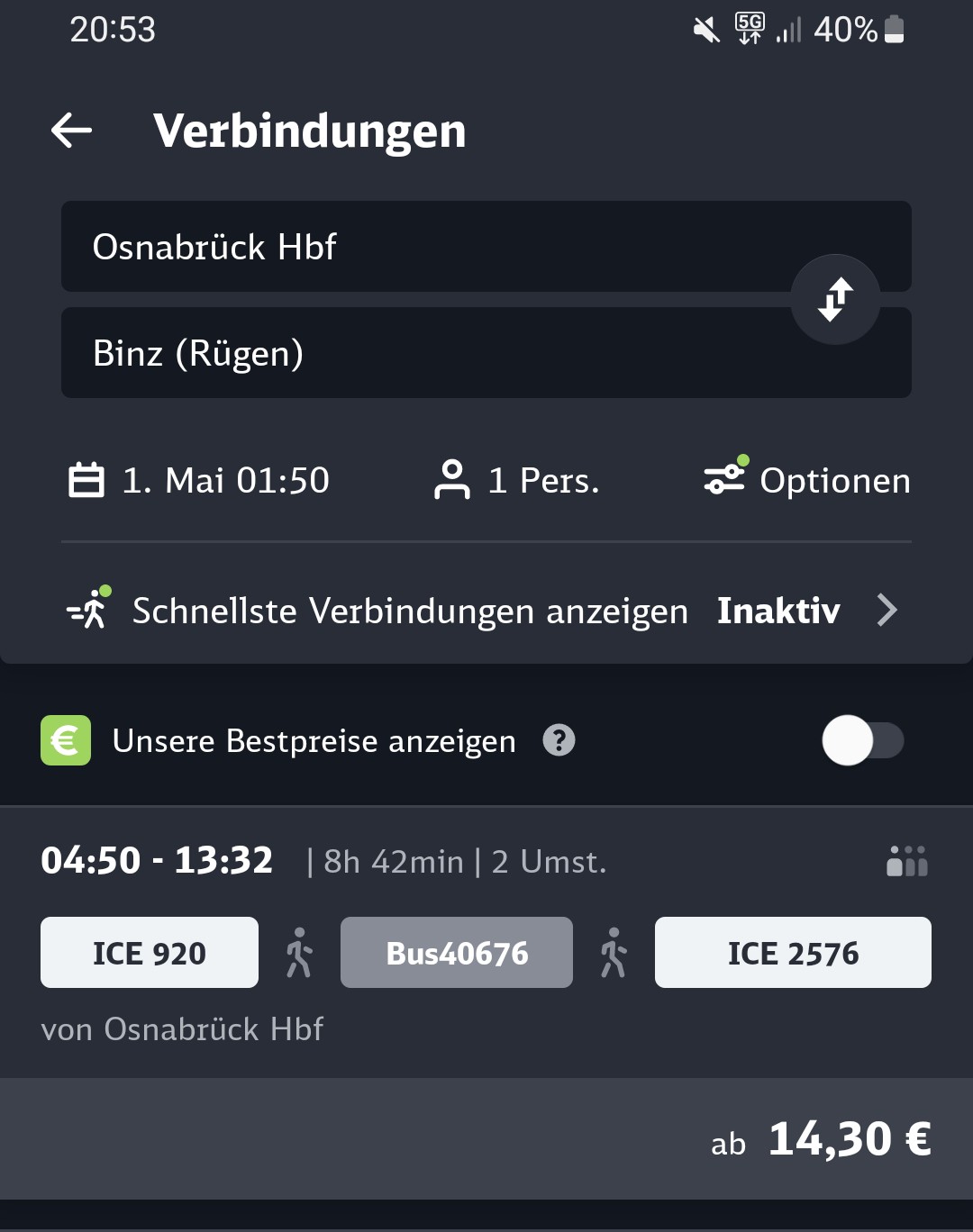Image resolution: width=973 pixels, height=1232 pixels.
Task: Open the Optionen filter settings
Action: coord(807,479)
